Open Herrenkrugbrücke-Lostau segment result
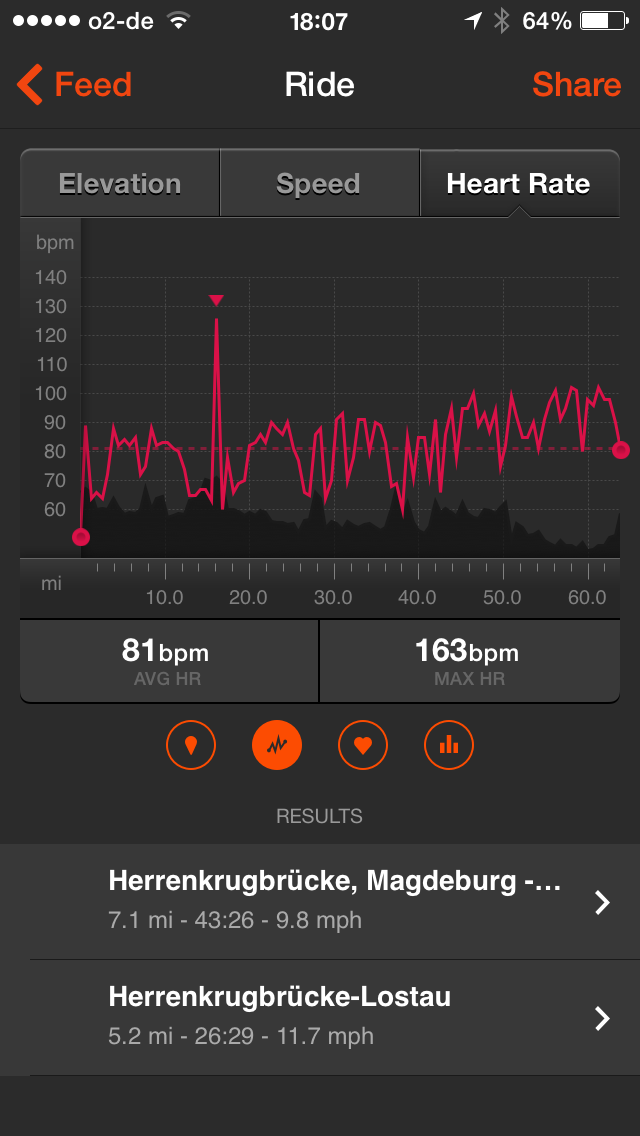Screen dimensions: 640x1136 320,1017
